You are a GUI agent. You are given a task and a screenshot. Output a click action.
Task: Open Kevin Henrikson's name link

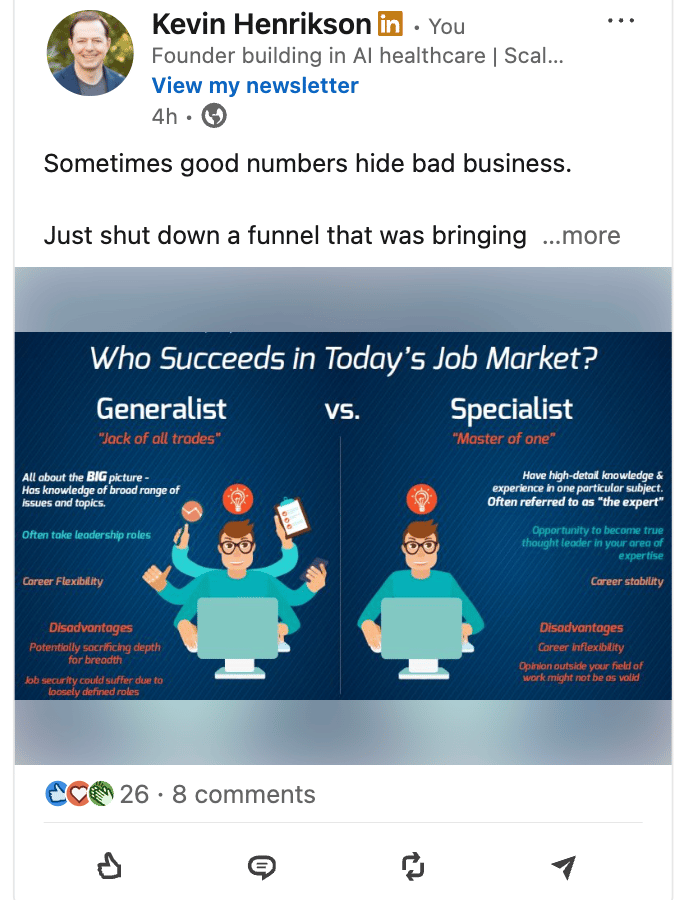(261, 23)
